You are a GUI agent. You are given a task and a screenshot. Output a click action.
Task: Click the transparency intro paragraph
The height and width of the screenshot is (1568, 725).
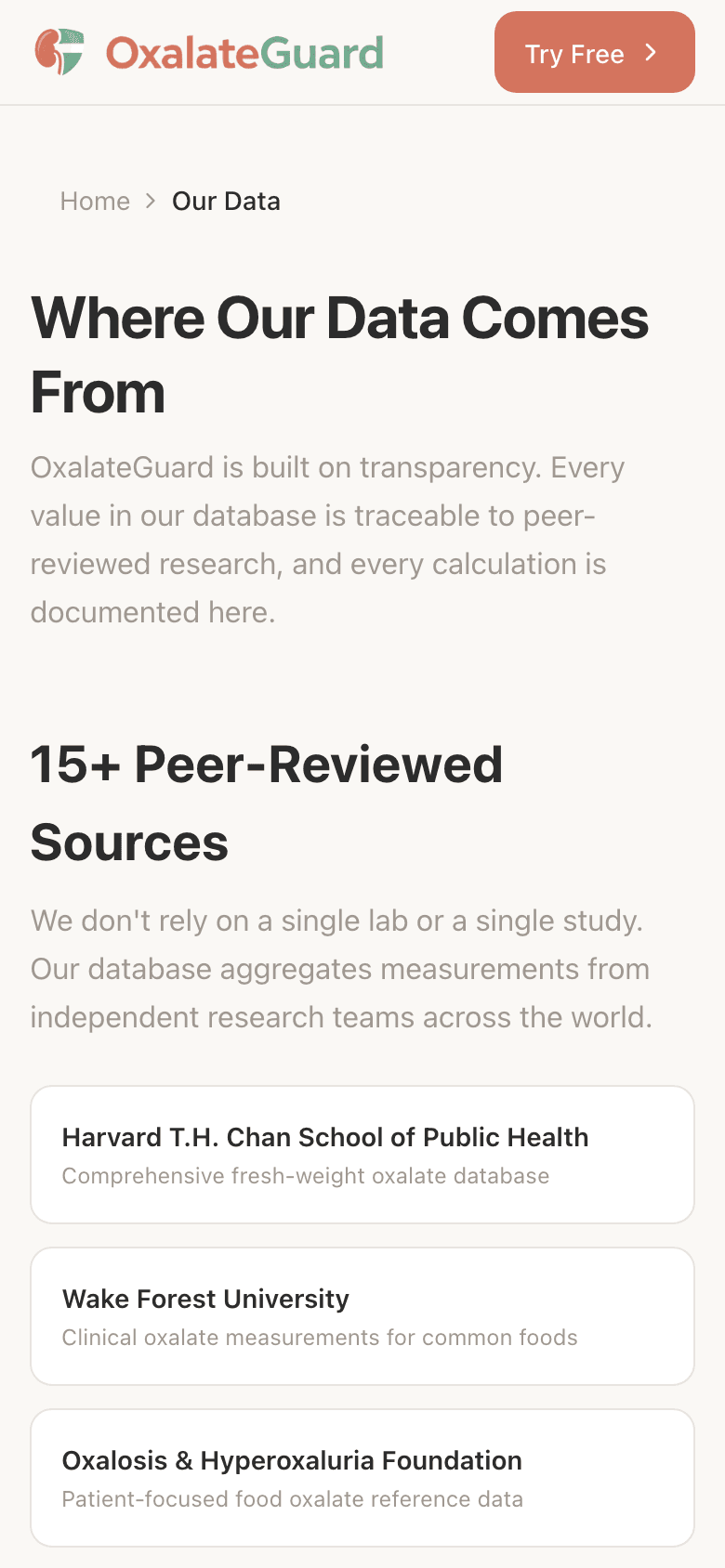[x=327, y=539]
